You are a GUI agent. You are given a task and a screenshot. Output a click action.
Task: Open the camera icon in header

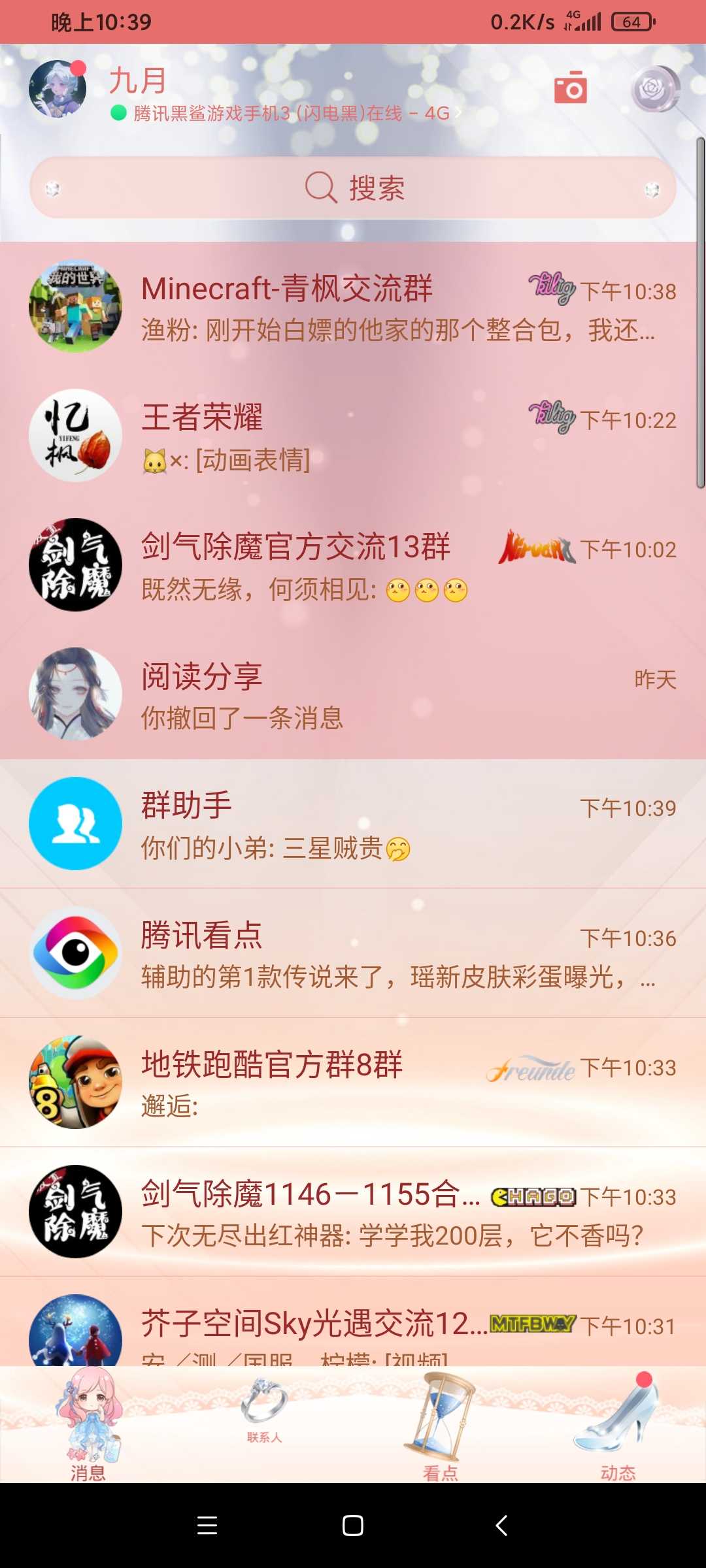click(x=570, y=88)
